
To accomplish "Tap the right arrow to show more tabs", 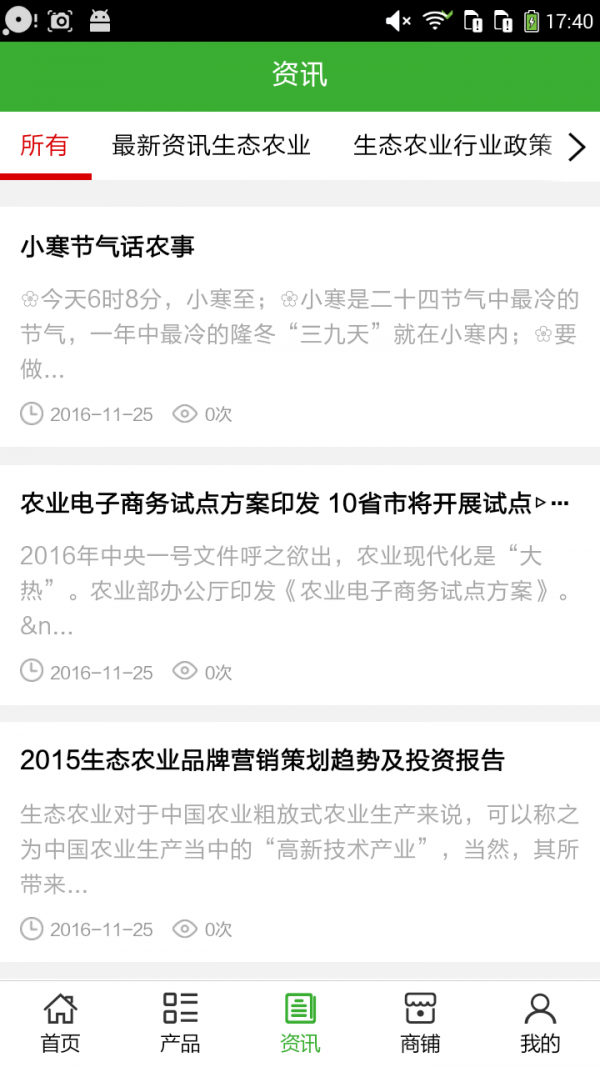I will [x=577, y=147].
